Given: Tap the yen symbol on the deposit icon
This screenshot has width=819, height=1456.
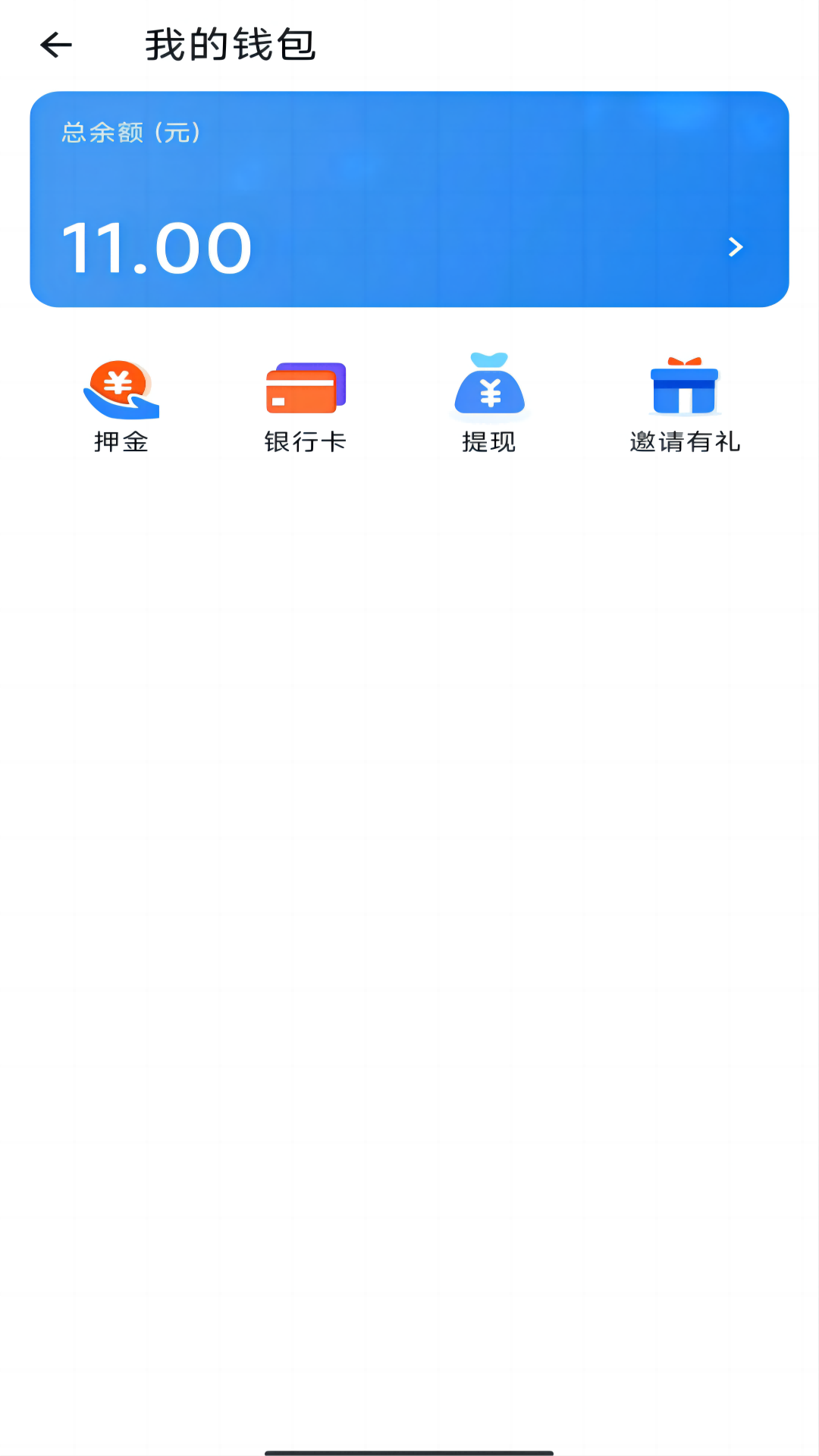Looking at the screenshot, I should click(119, 384).
